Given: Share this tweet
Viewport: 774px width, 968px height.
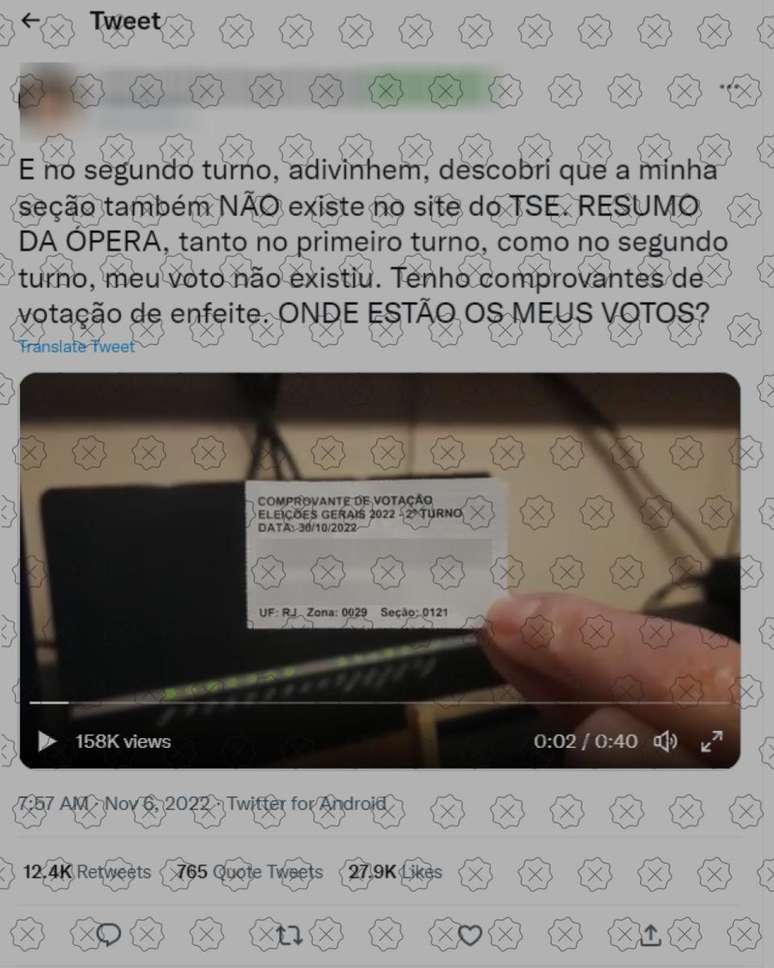Looking at the screenshot, I should pyautogui.click(x=651, y=935).
